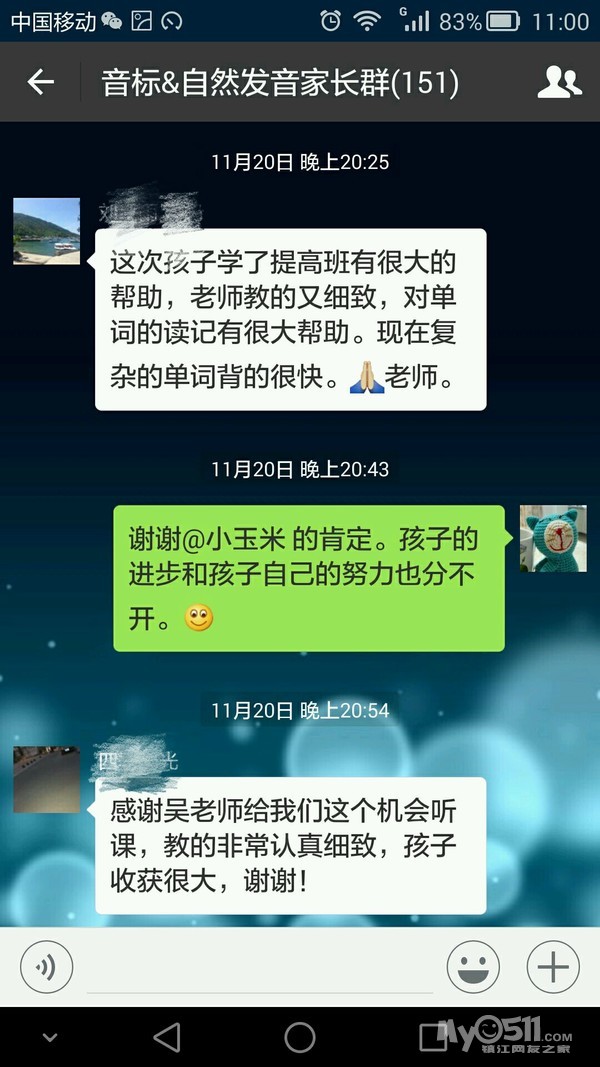Go to the system home screen
Image resolution: width=600 pixels, height=1067 pixels.
click(x=300, y=1037)
